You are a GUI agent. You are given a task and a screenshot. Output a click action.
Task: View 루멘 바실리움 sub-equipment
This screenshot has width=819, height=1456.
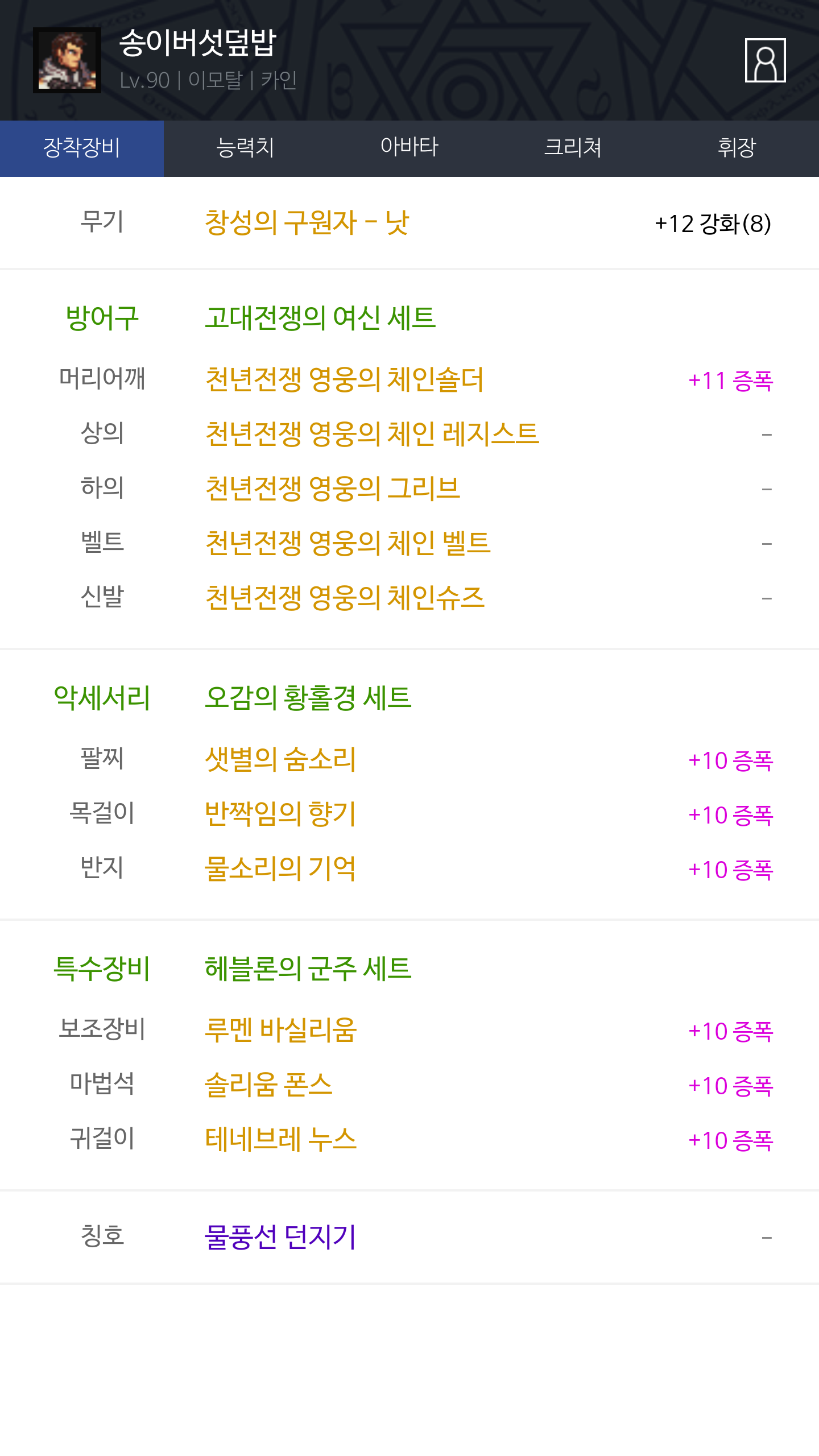pos(280,1030)
